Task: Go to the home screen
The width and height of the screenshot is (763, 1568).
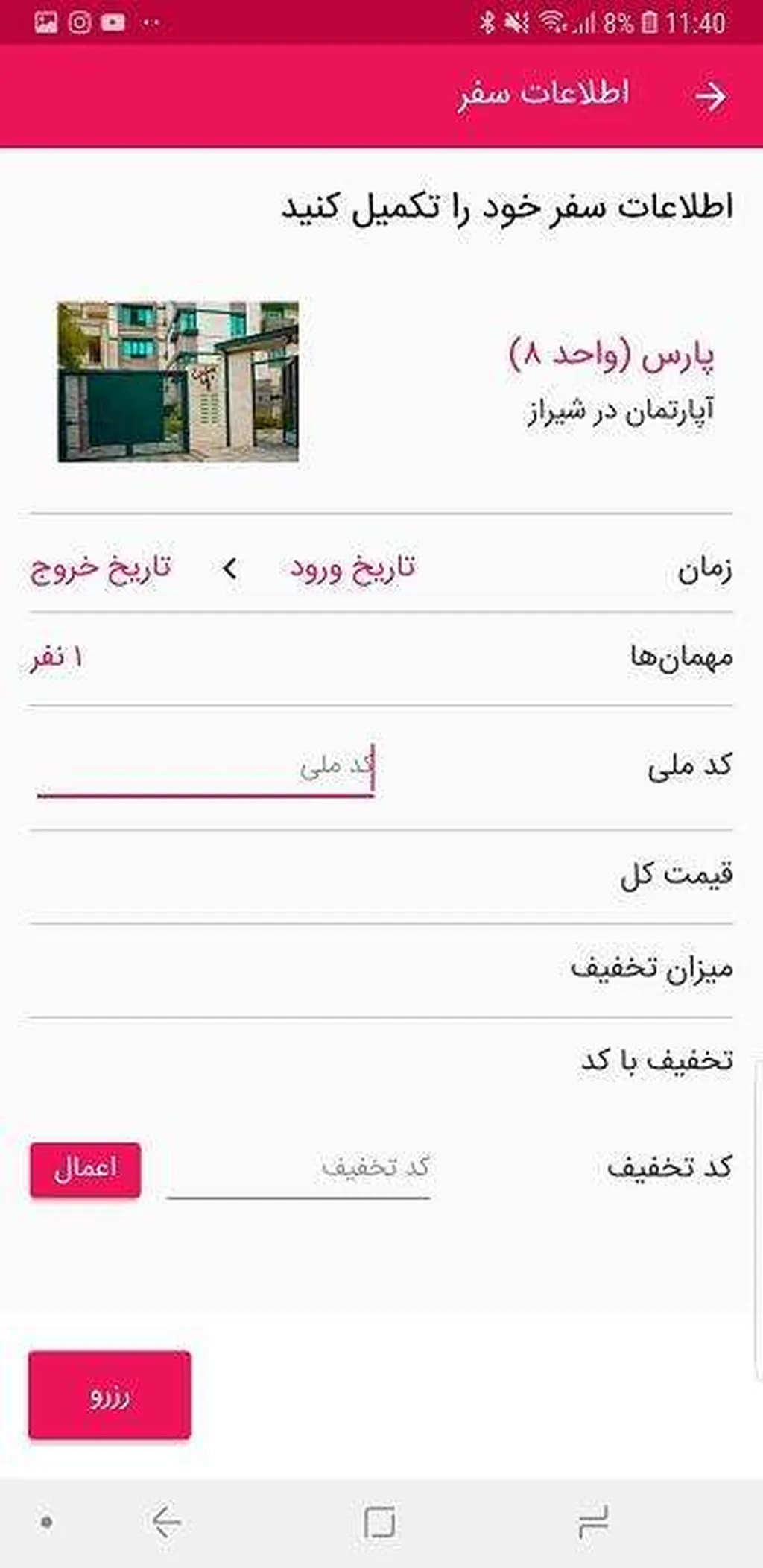Action: [x=380, y=1522]
